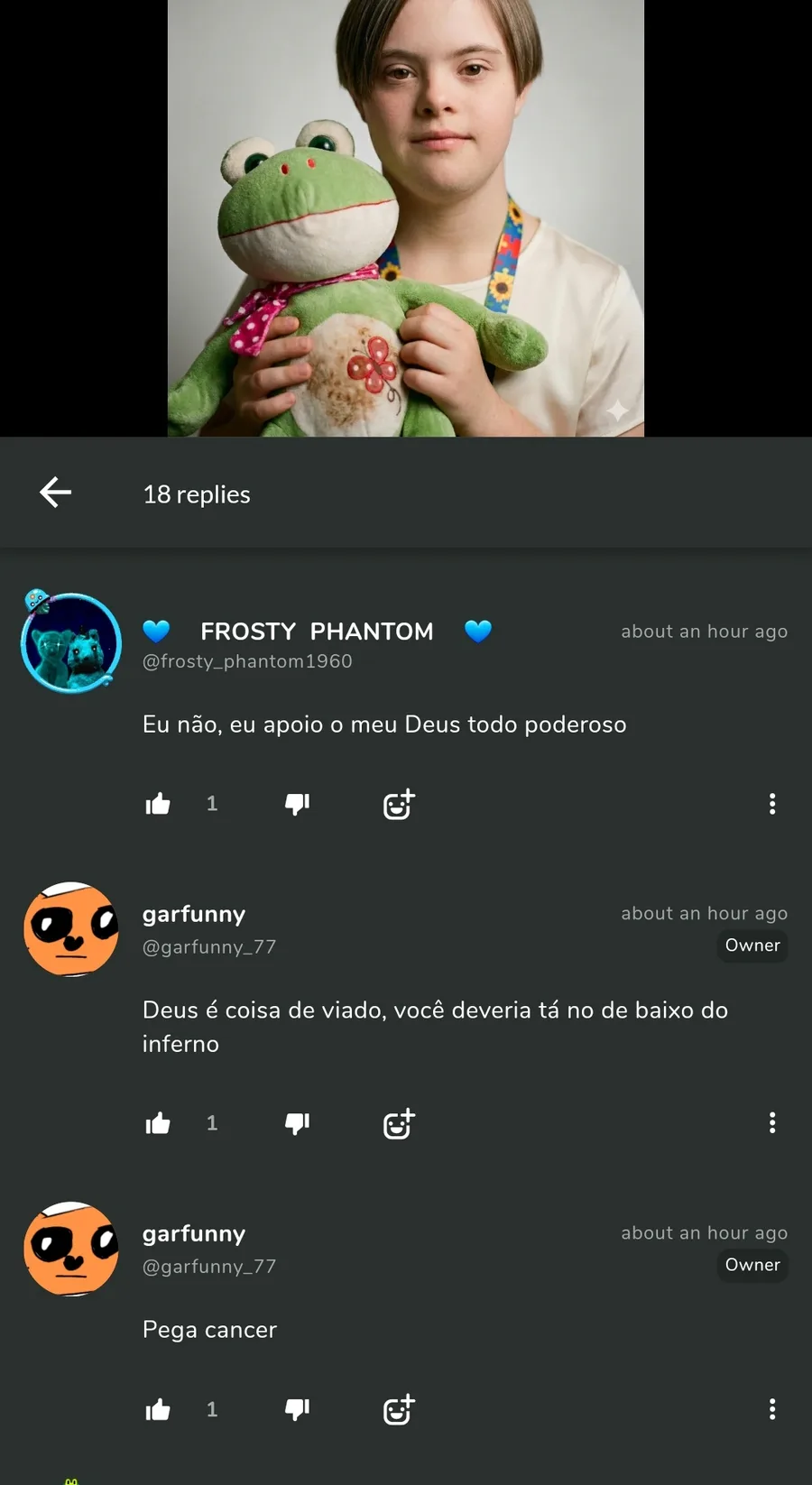Open three-dot menu on "Pega cancer" reply
Image resolution: width=812 pixels, height=1485 pixels.
click(x=772, y=1409)
